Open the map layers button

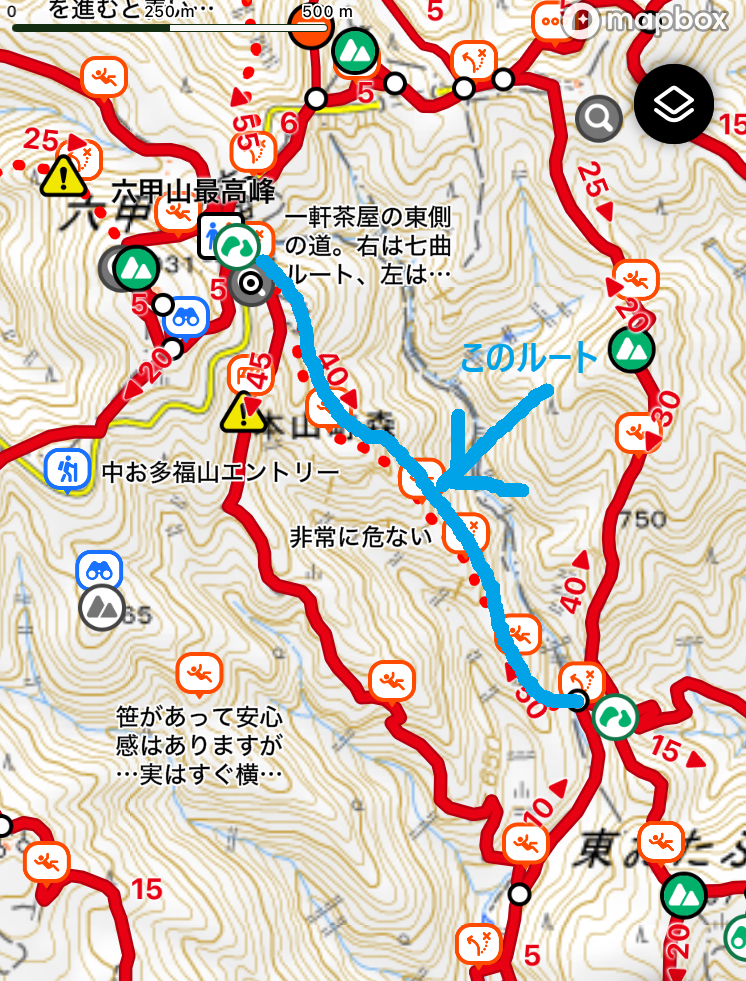[673, 104]
